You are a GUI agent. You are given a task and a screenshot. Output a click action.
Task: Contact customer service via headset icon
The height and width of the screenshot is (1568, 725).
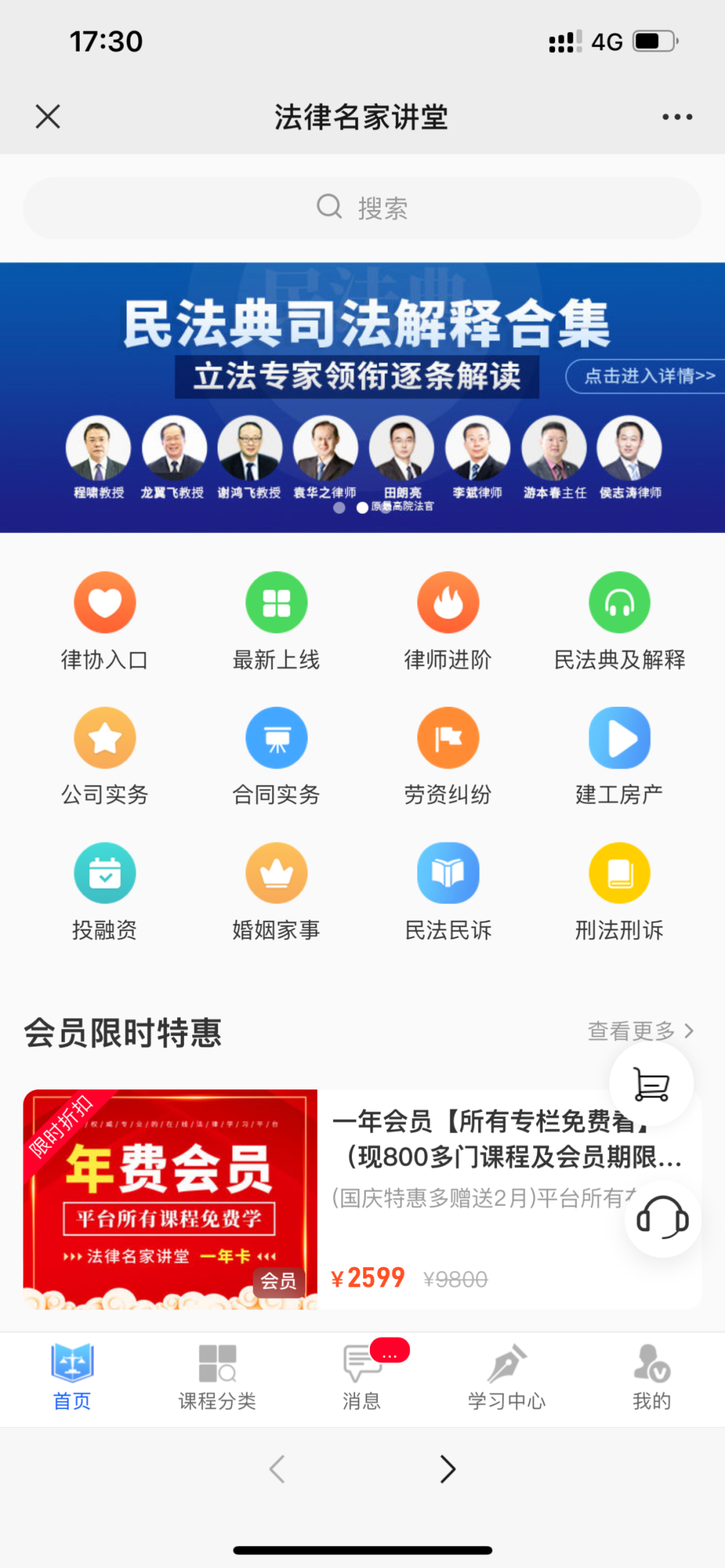click(662, 1218)
